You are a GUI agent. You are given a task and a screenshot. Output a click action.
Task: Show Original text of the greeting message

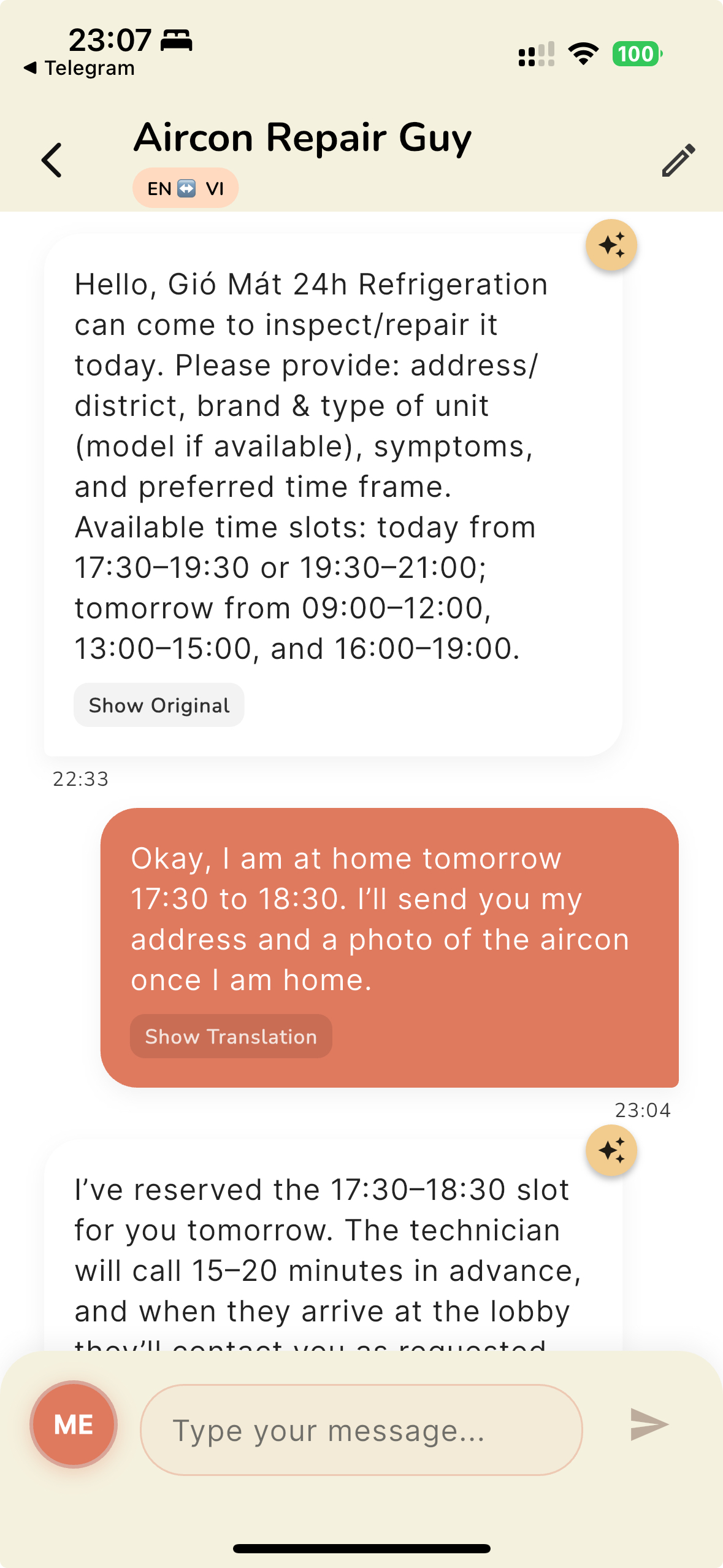(x=159, y=705)
